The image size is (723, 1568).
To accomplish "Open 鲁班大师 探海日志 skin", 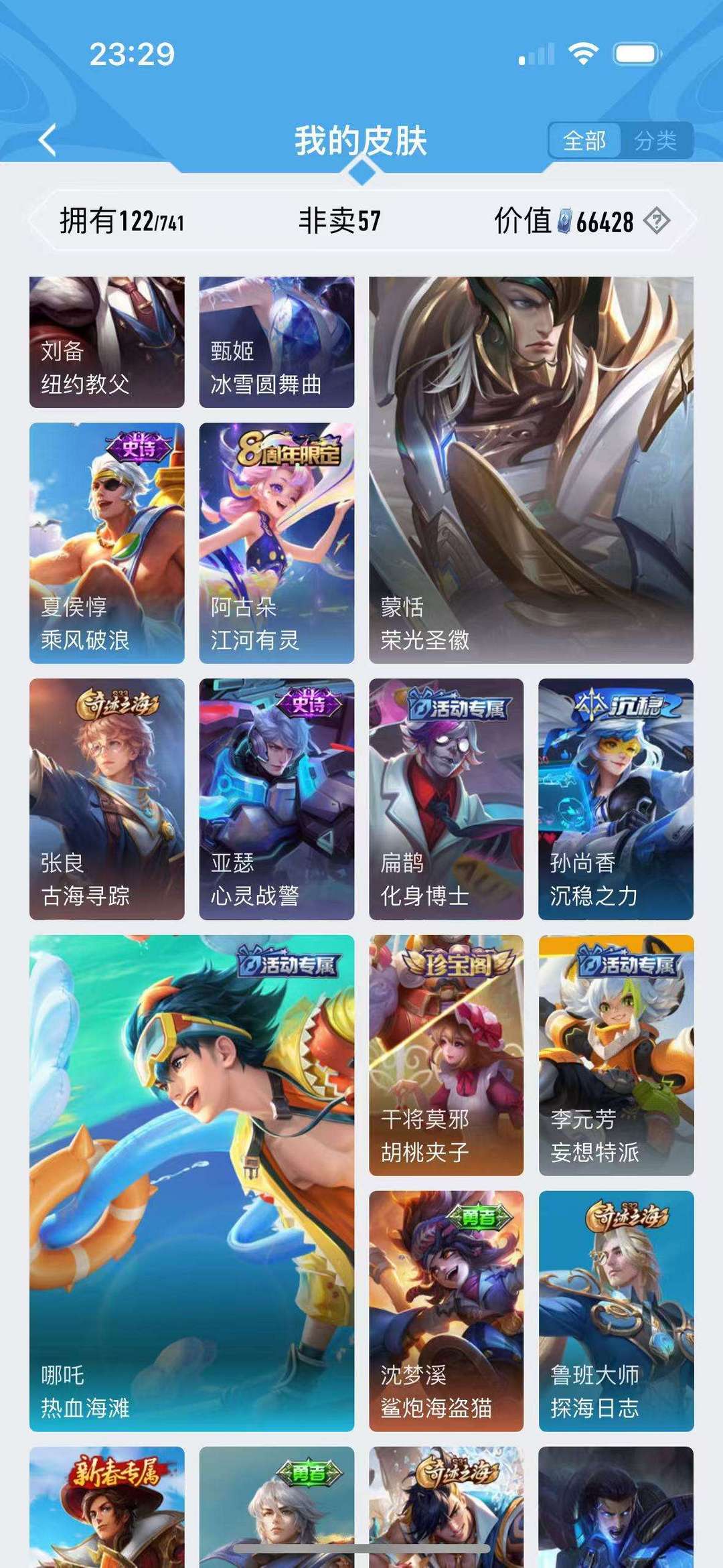I will [616, 1311].
